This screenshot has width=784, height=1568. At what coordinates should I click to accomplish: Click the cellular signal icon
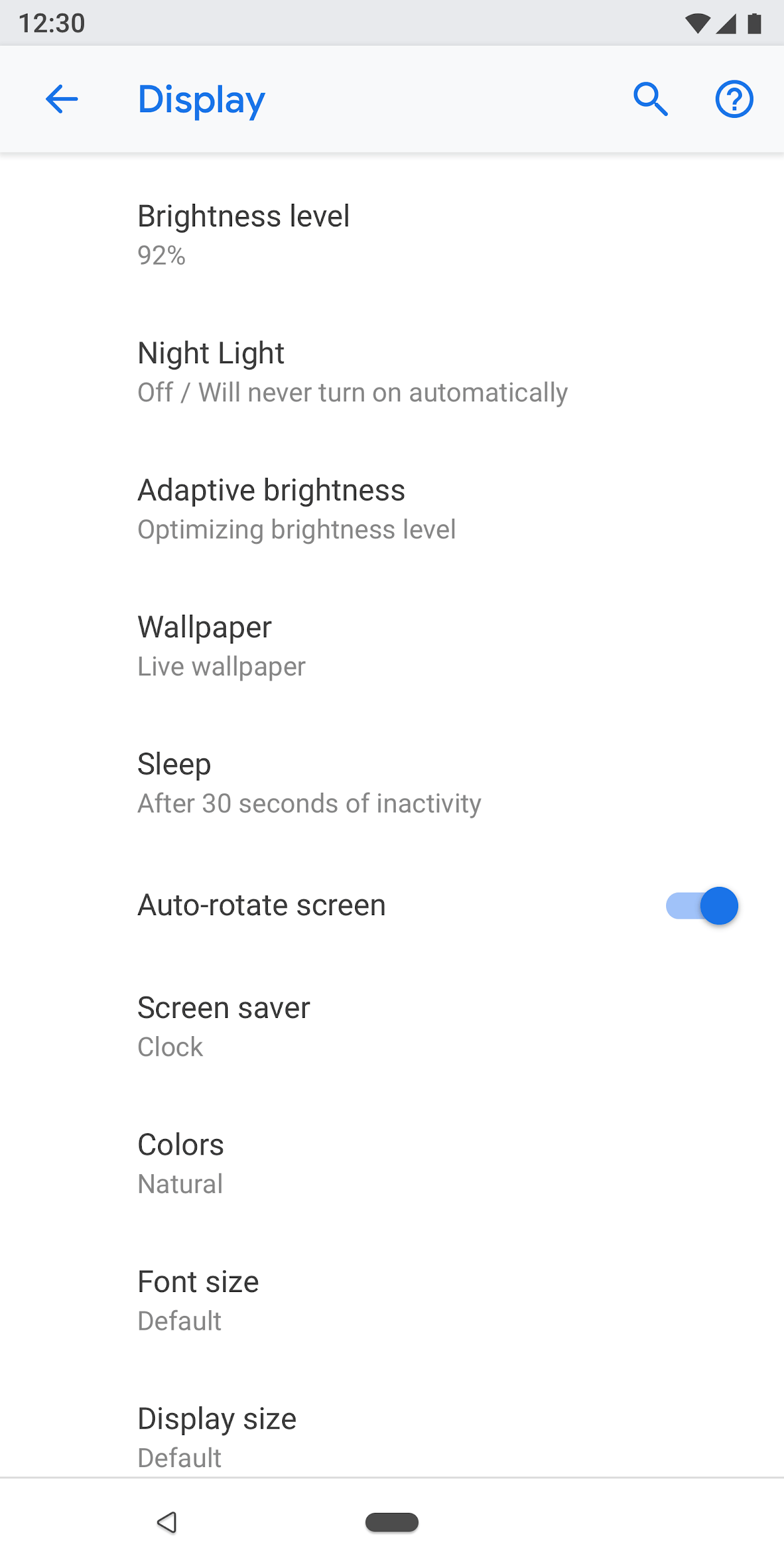coord(726,22)
